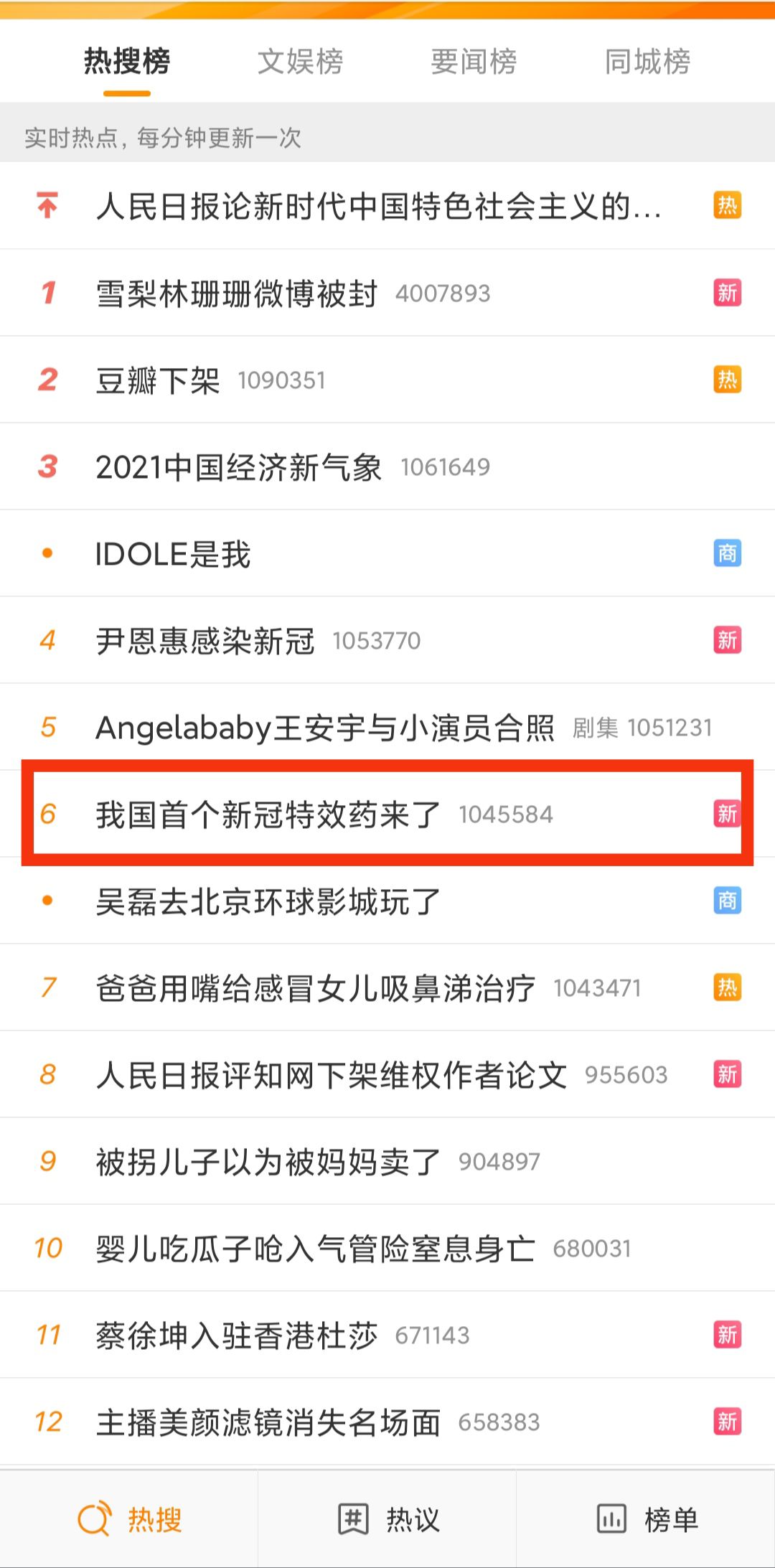Open topic 尹恩惠感染新冠
Screen dimensions: 775x1568
tap(205, 641)
